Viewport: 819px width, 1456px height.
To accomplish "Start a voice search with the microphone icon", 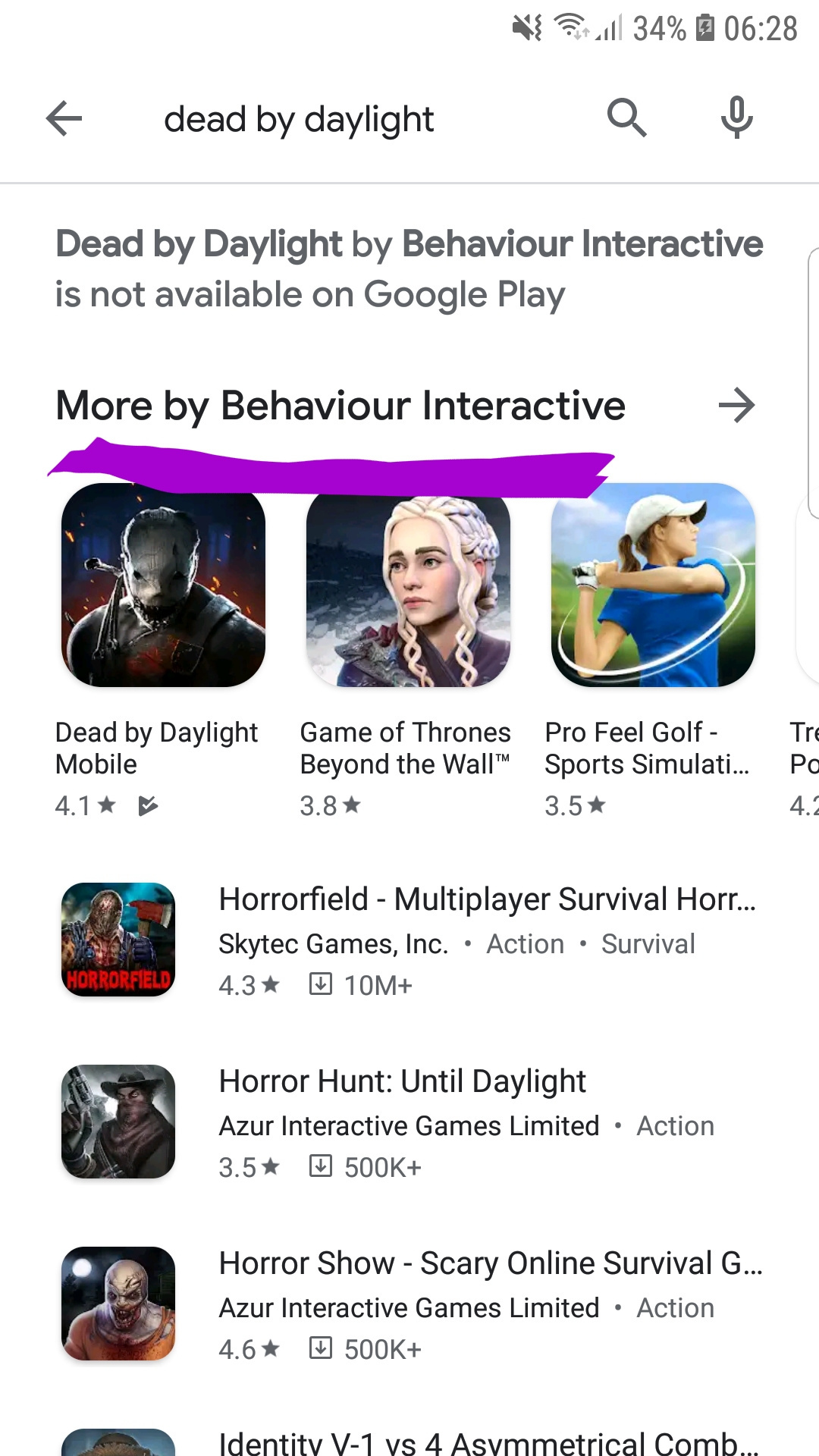I will pyautogui.click(x=736, y=118).
